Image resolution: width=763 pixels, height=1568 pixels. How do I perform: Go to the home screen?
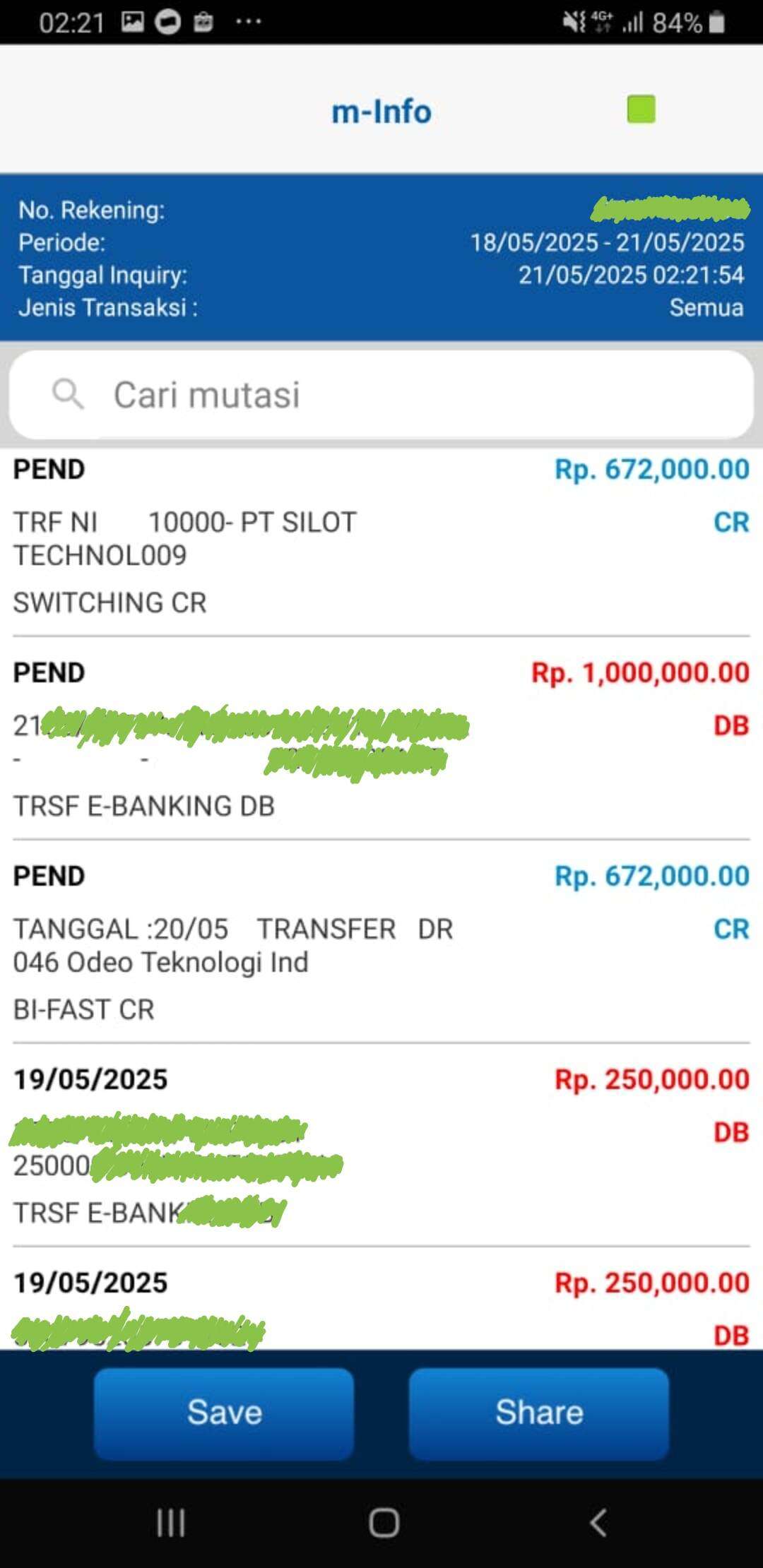[x=384, y=1522]
